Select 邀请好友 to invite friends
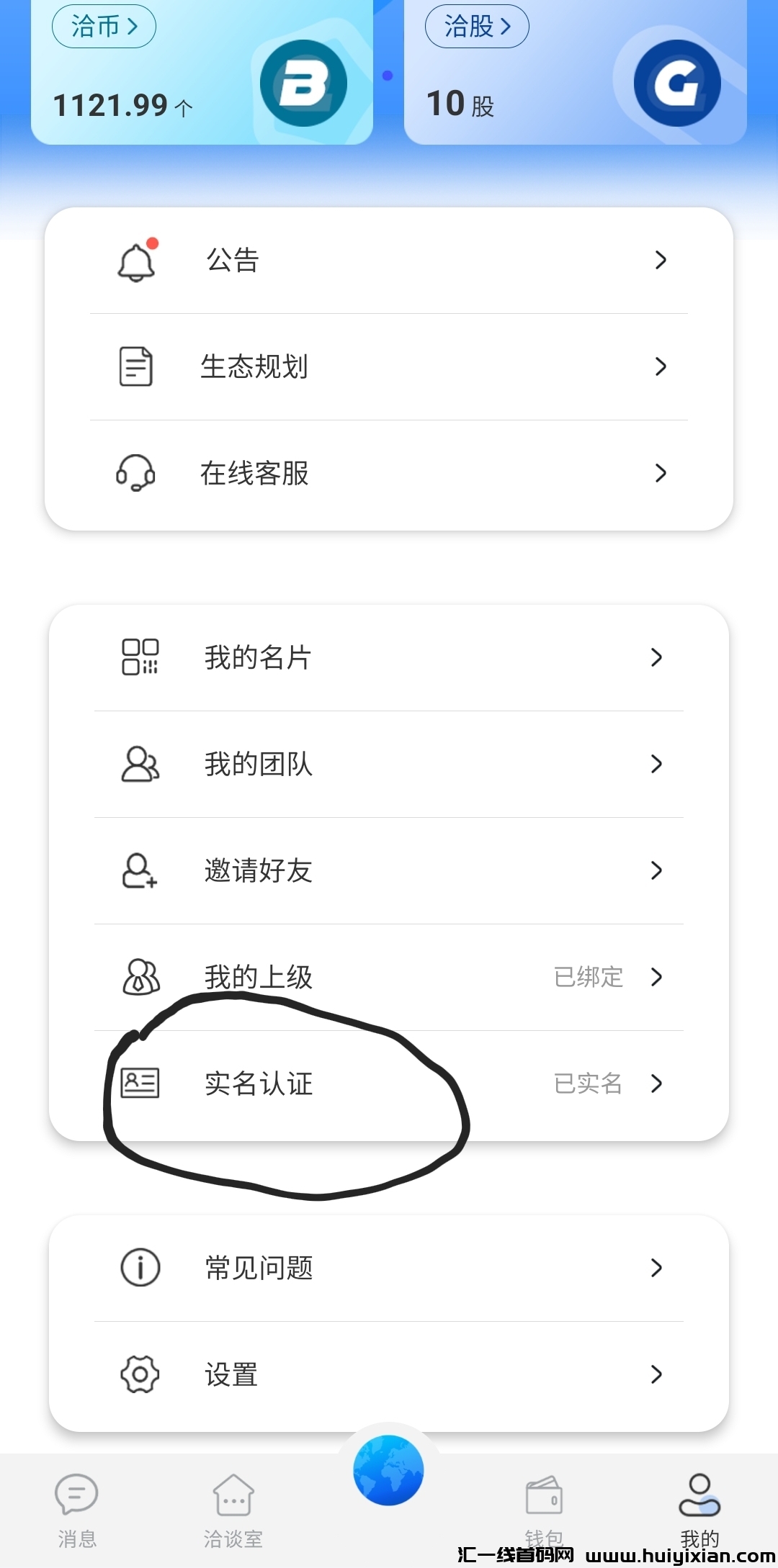The height and width of the screenshot is (1568, 778). pos(389,870)
